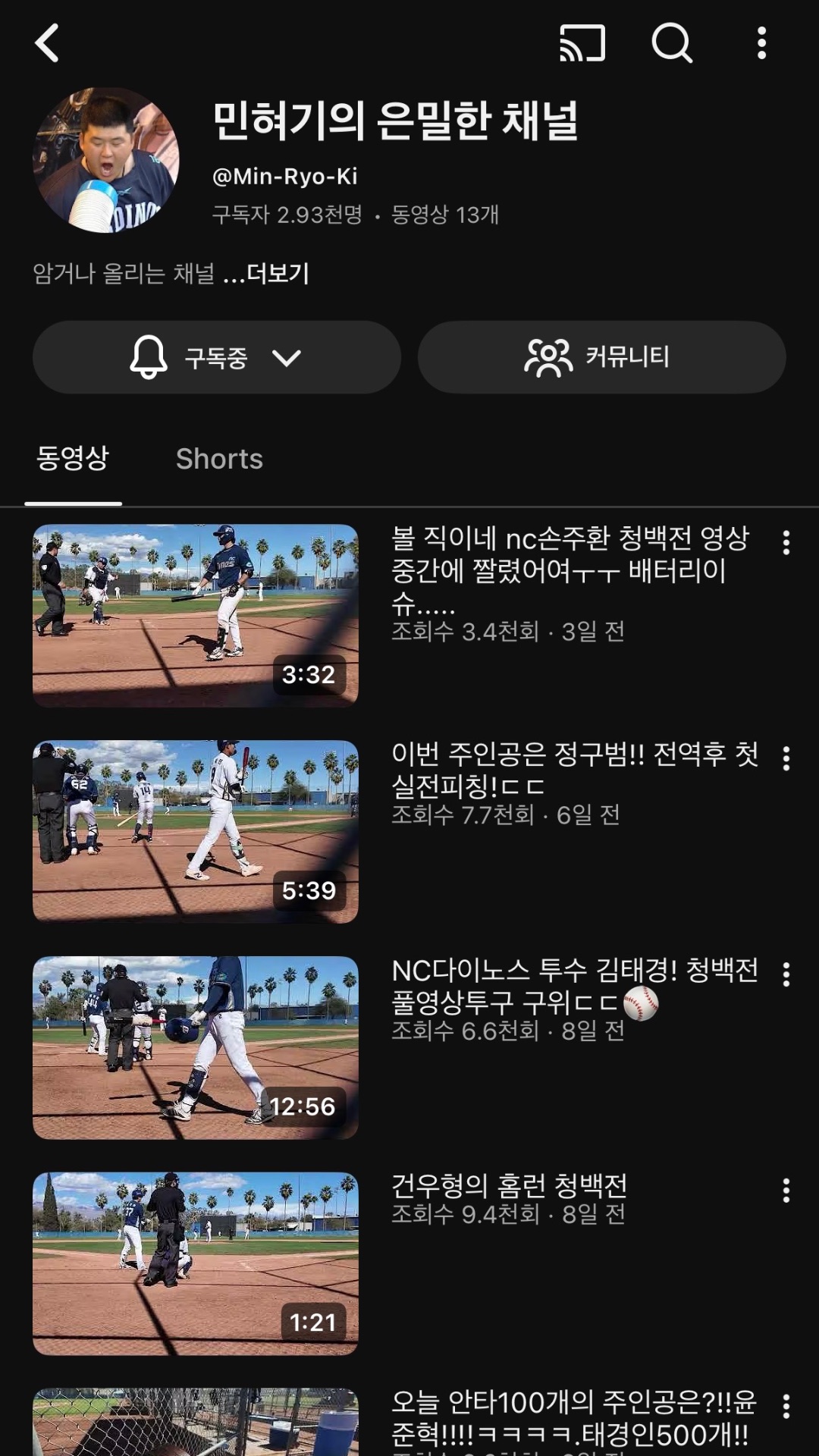Play the 5:39 정구범 실전피칭 video

point(195,831)
